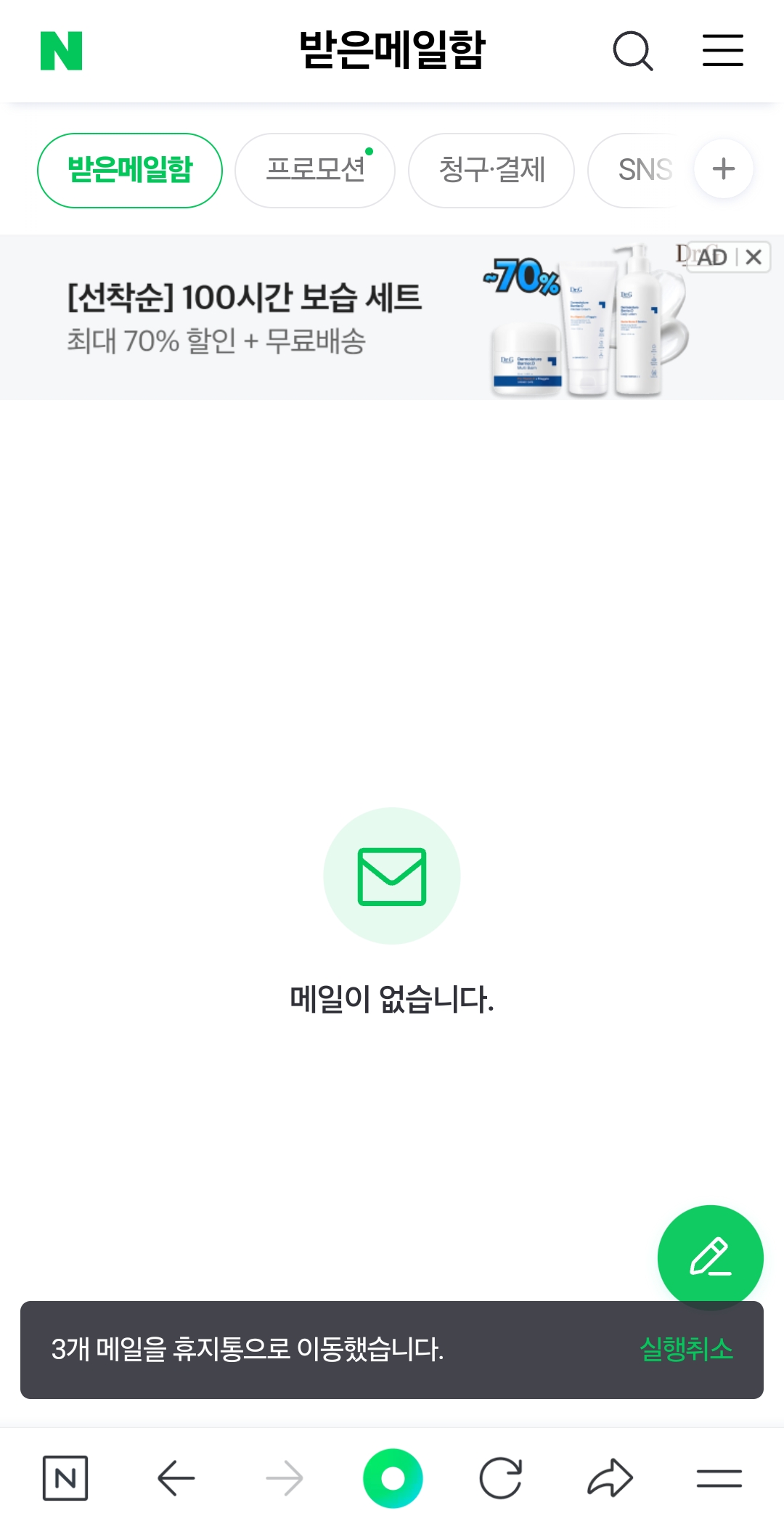Open the browser bottom menu
Viewport: 784px width, 1529px height.
click(719, 1477)
